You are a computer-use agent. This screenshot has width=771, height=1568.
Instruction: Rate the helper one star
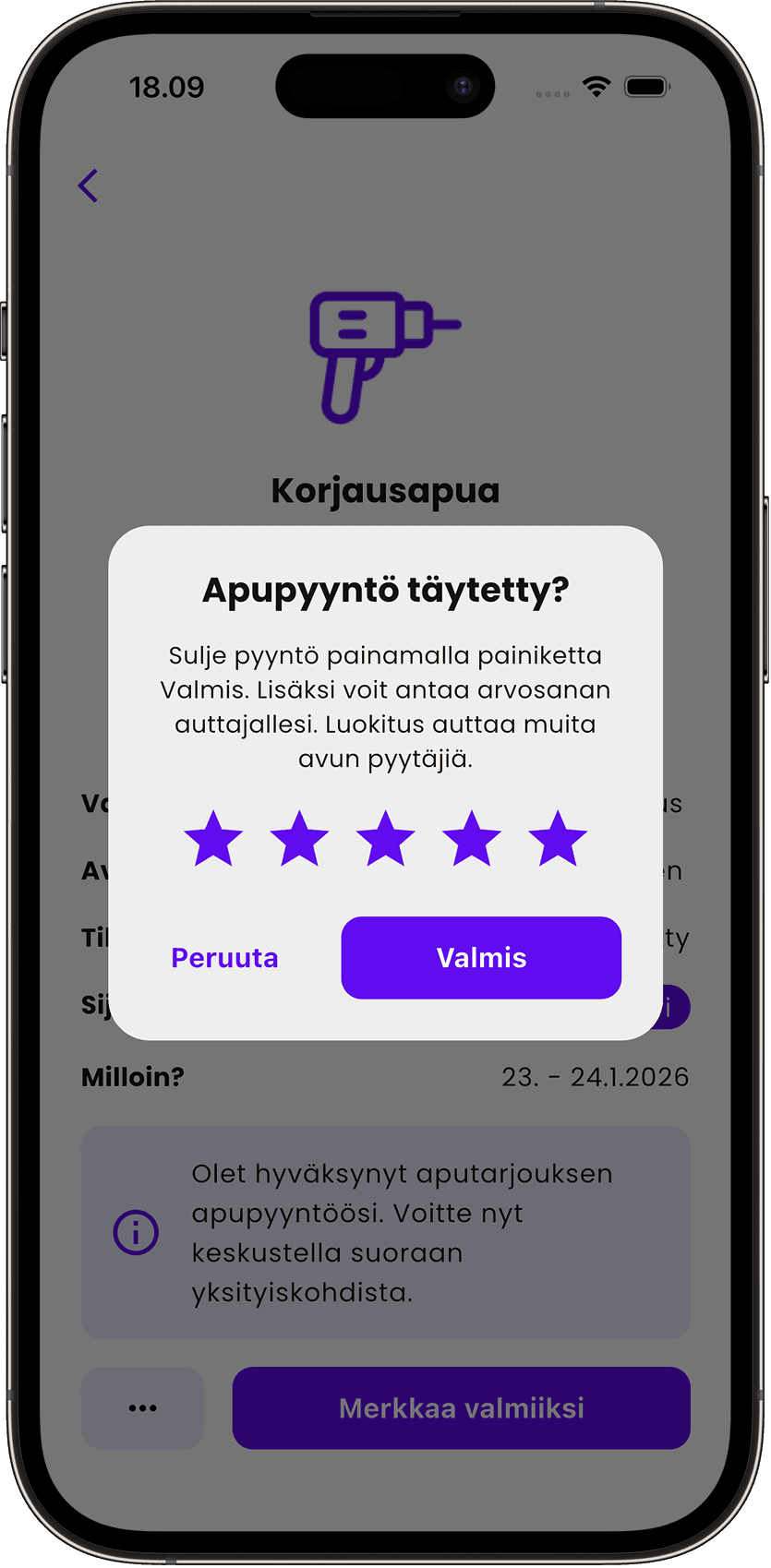[213, 839]
